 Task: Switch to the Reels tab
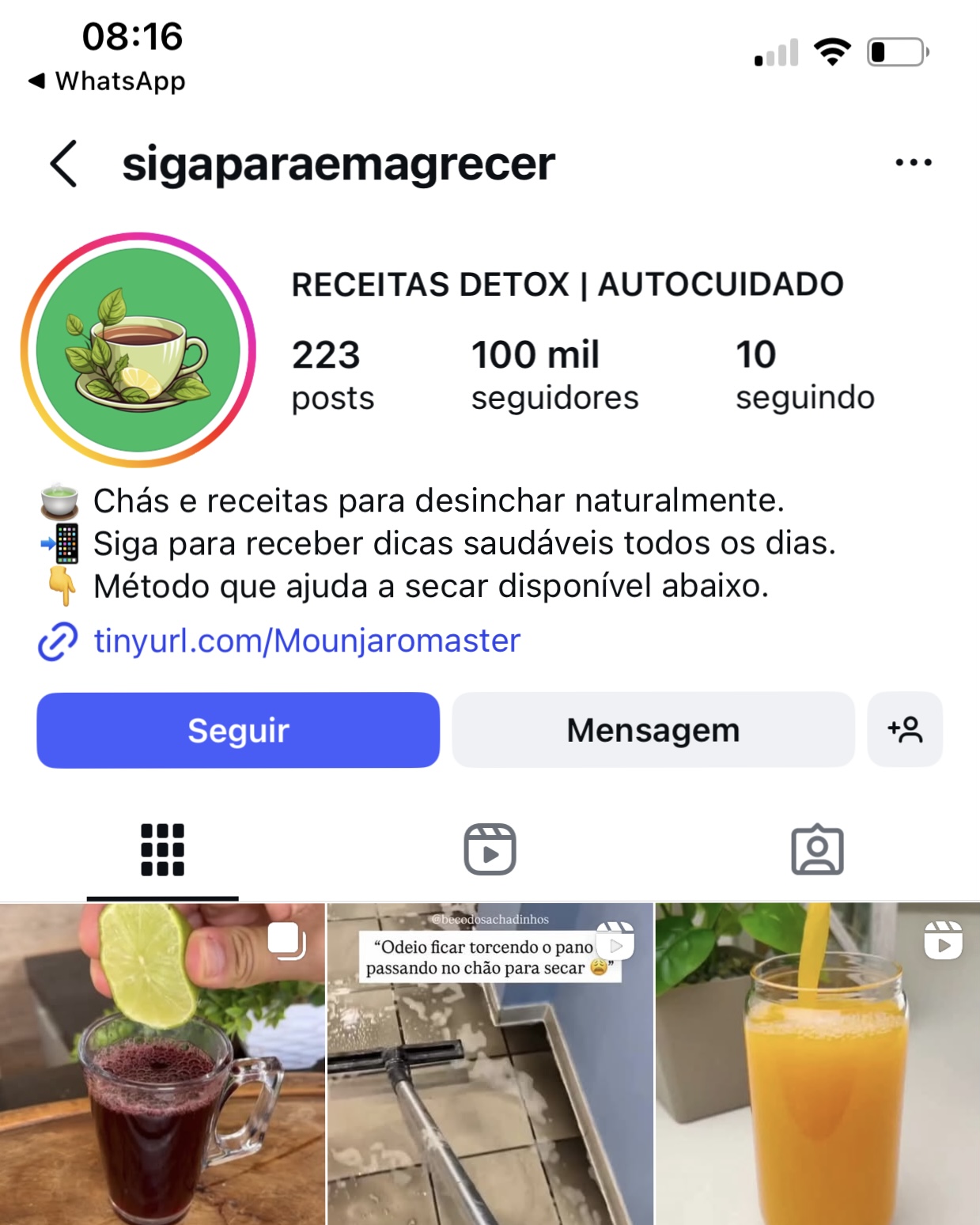coord(490,850)
